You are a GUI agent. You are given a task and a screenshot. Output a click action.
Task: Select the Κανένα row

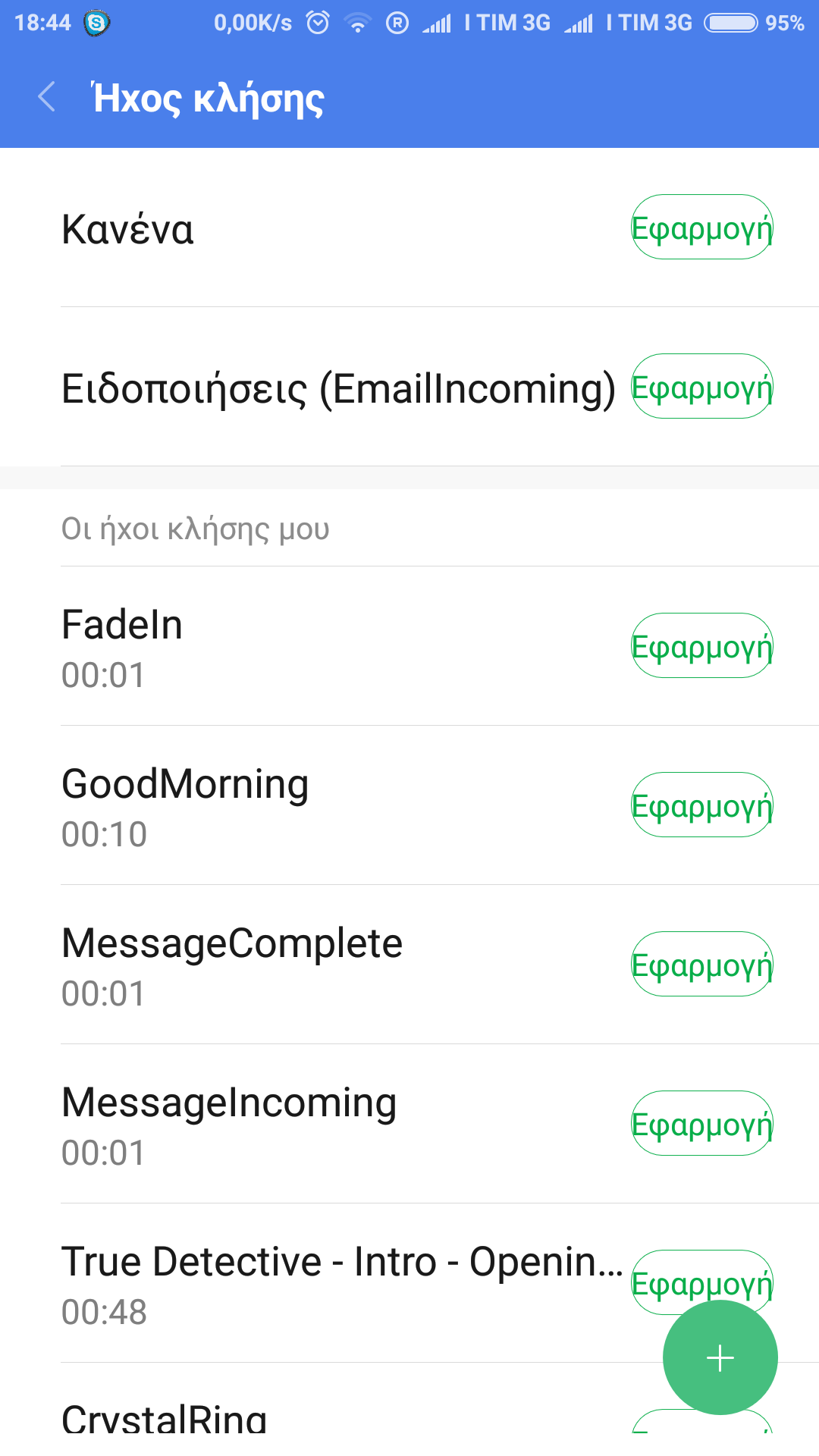click(303, 227)
